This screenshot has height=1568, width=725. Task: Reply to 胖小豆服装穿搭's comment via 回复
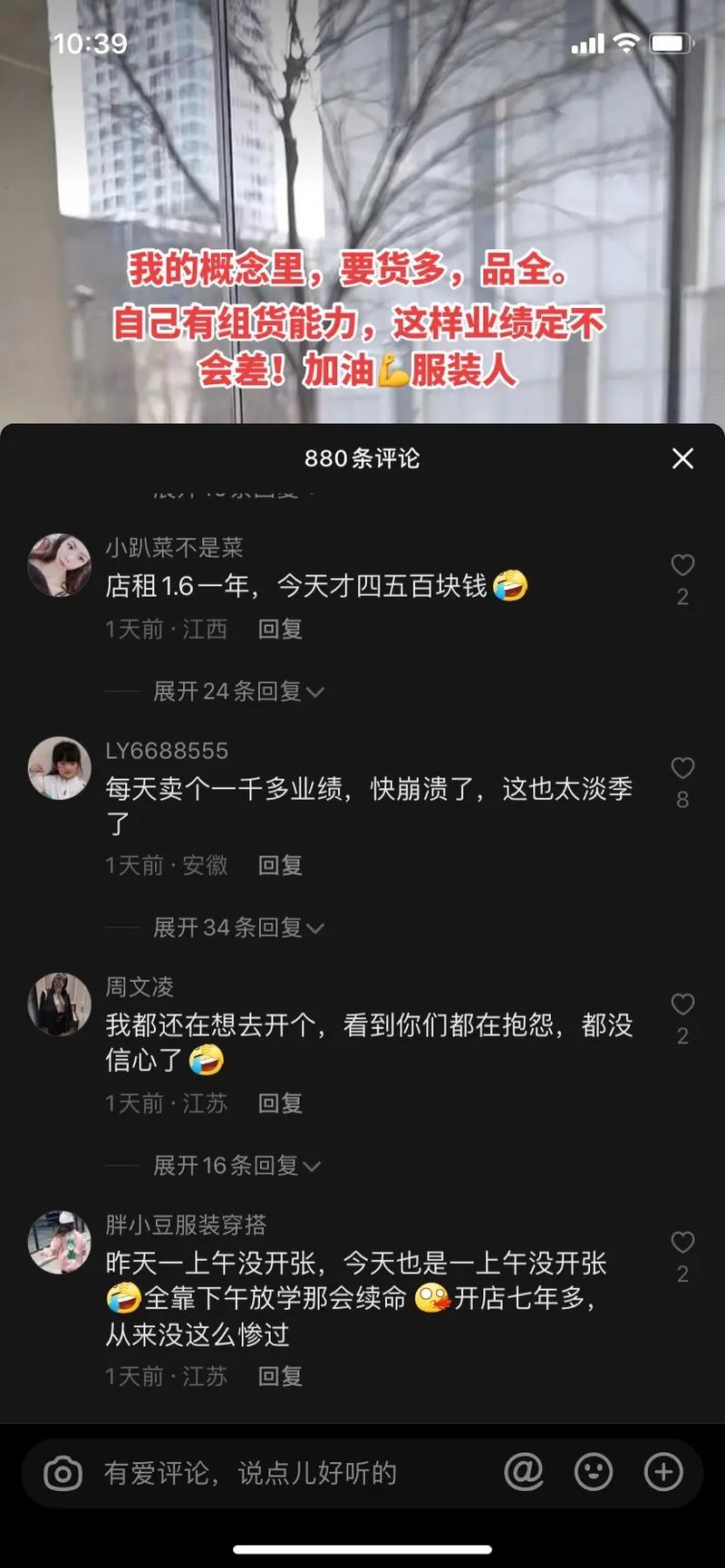tap(279, 1377)
